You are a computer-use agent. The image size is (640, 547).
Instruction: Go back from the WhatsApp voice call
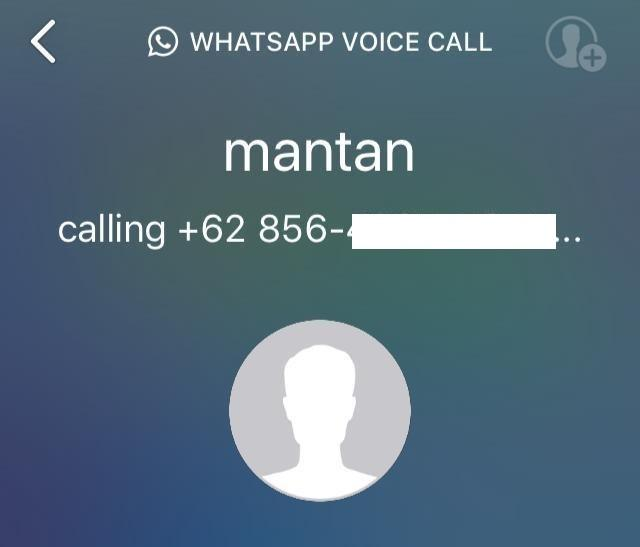(x=43, y=43)
